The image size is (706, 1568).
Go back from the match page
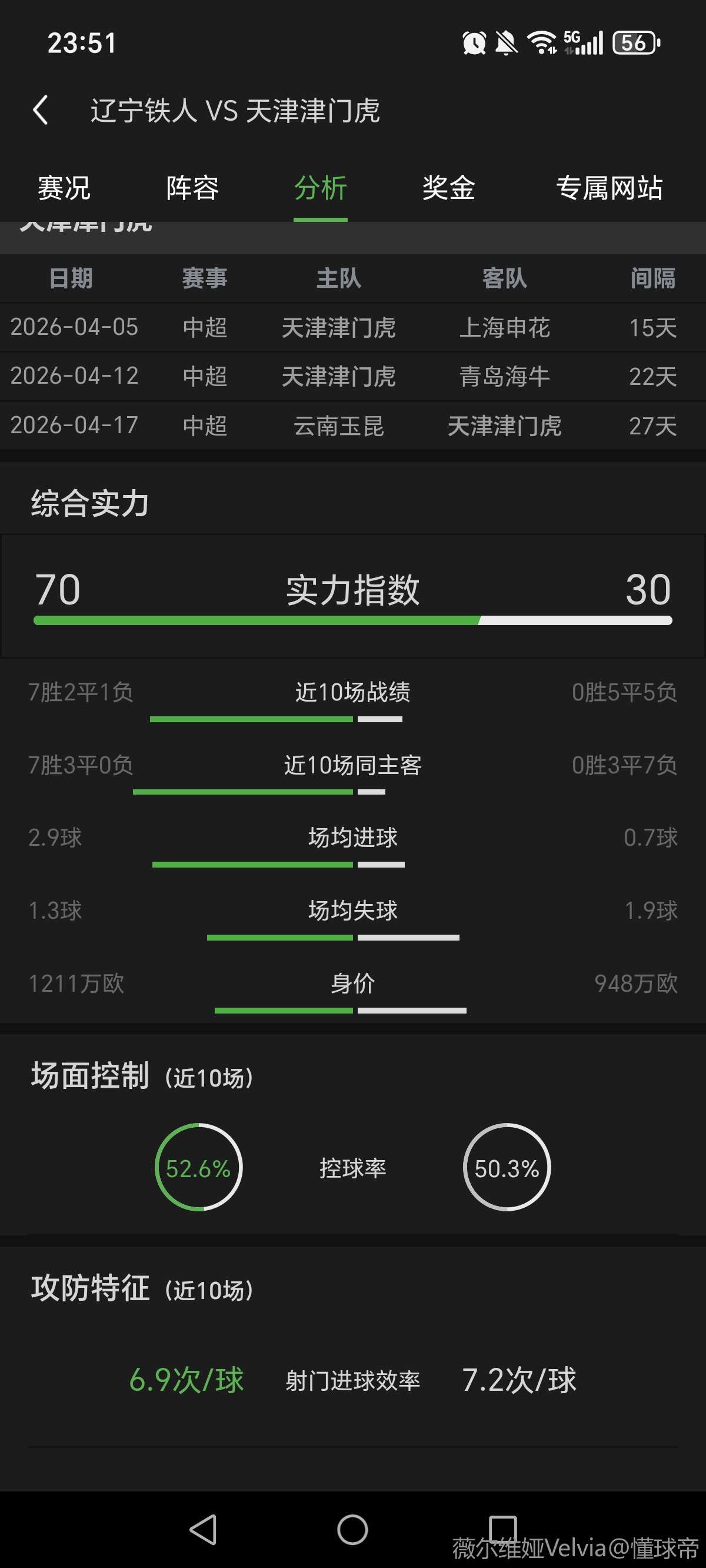(41, 110)
